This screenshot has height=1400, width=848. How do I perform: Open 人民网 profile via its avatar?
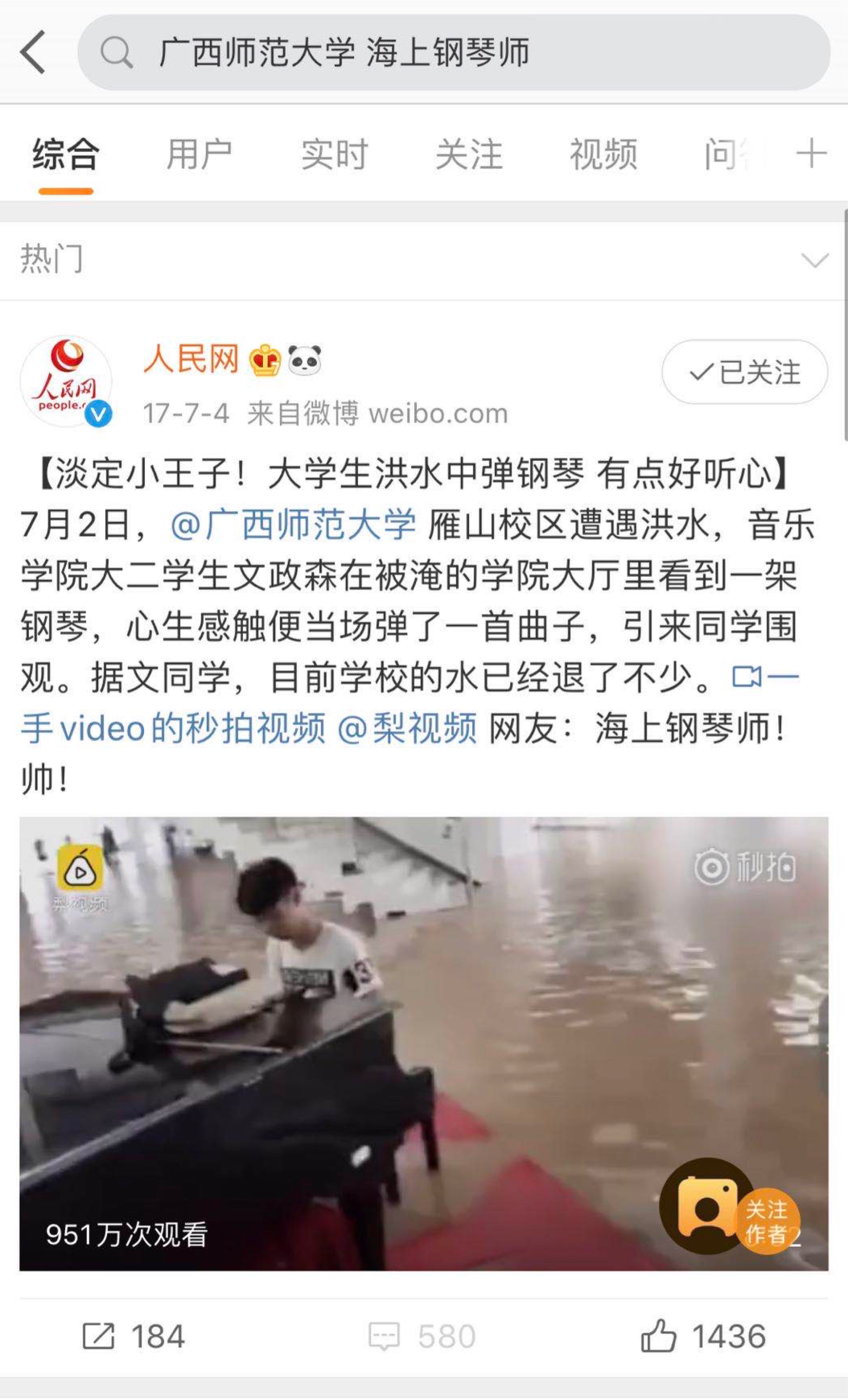click(x=66, y=381)
